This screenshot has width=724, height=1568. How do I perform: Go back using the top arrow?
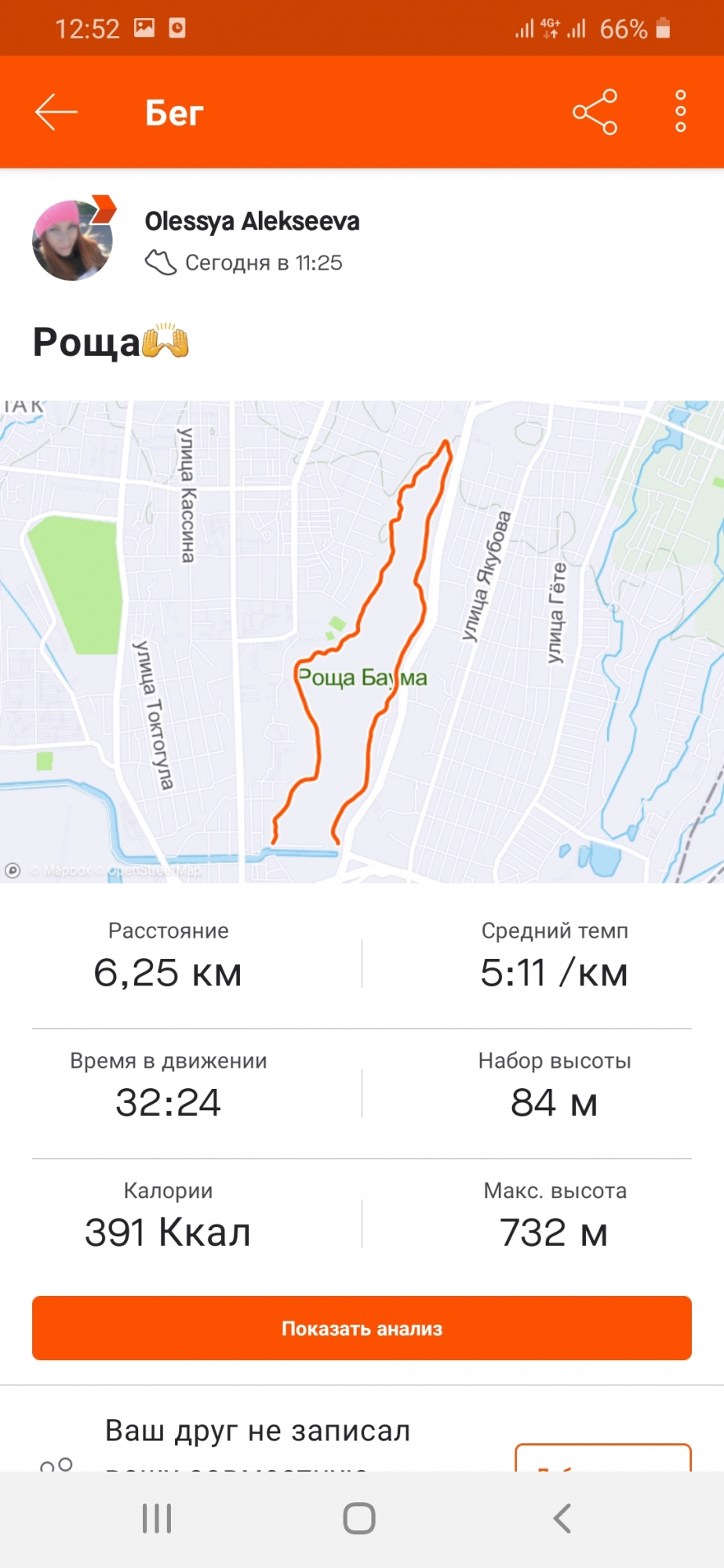(56, 112)
